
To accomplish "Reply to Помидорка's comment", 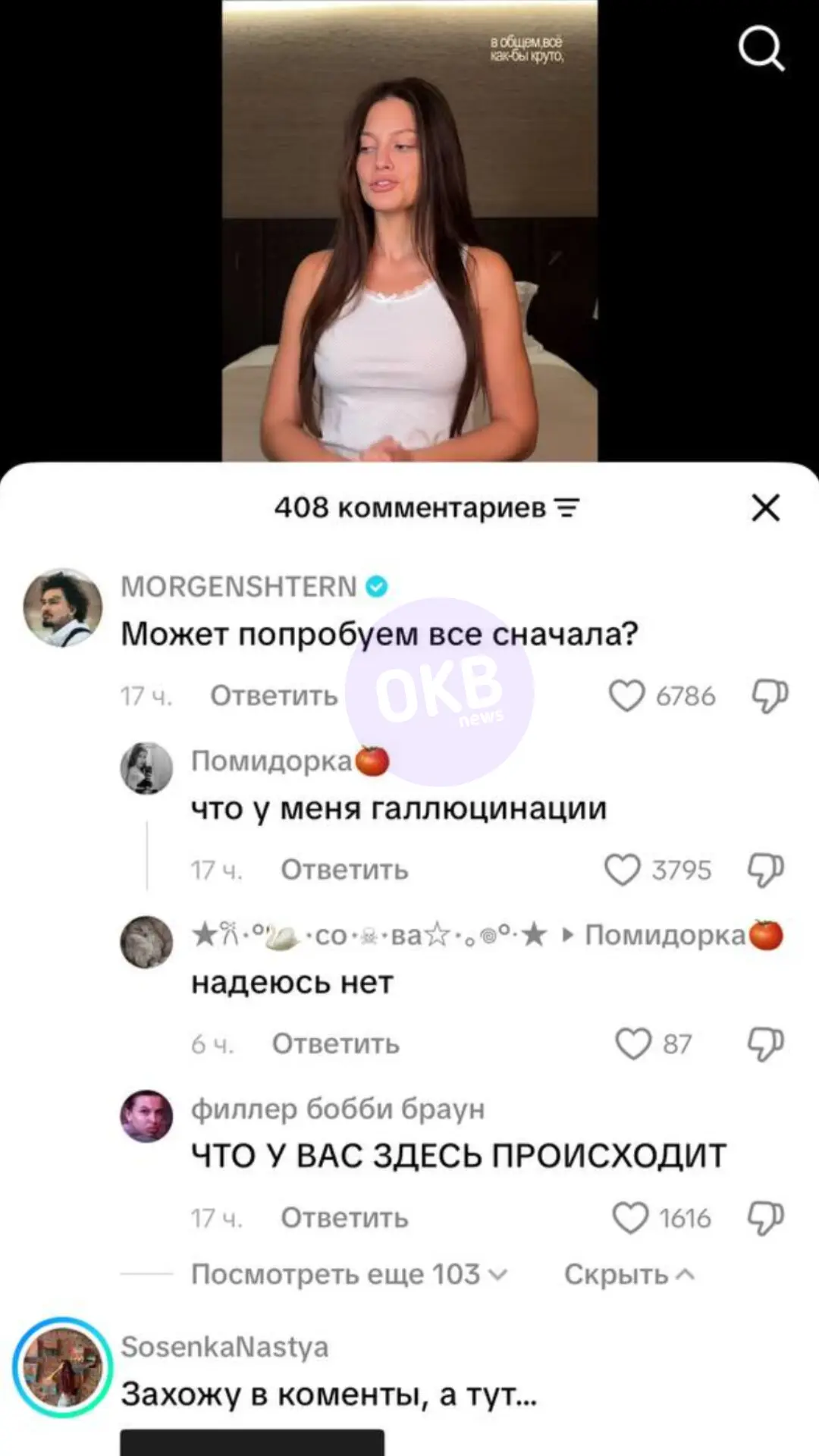I will point(344,870).
